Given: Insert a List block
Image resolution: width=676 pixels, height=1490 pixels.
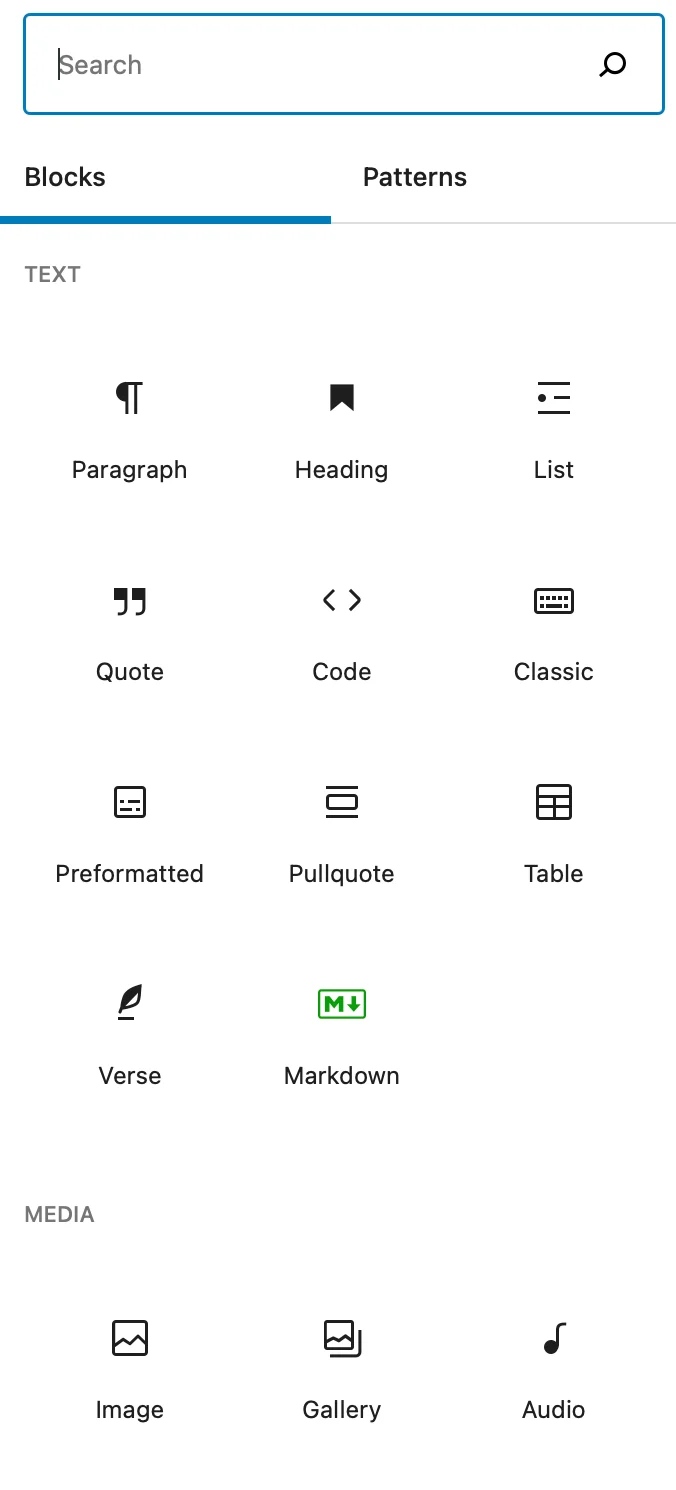Looking at the screenshot, I should click(554, 427).
